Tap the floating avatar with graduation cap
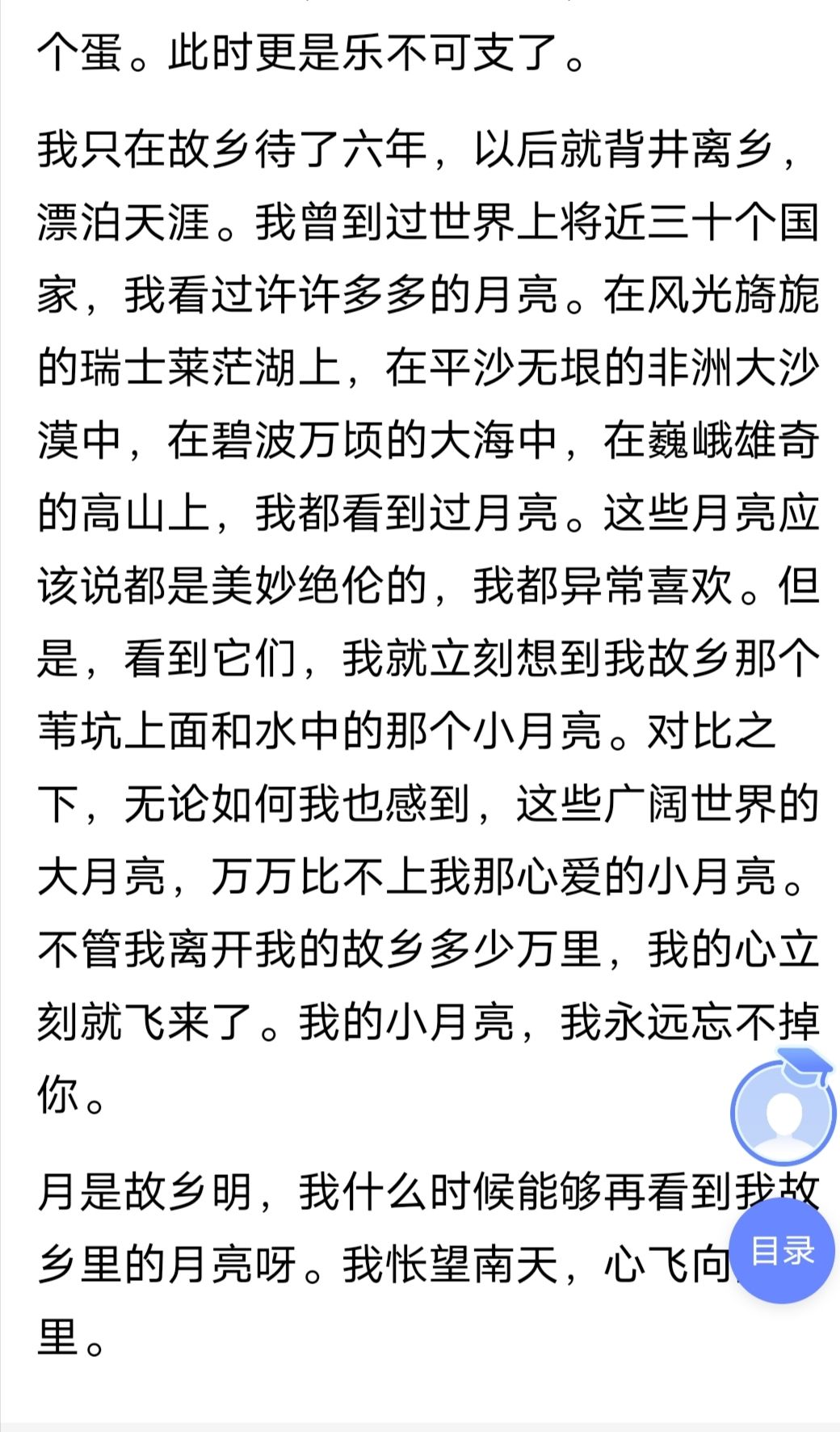Screen dimensions: 840x1432 [x=783, y=1111]
